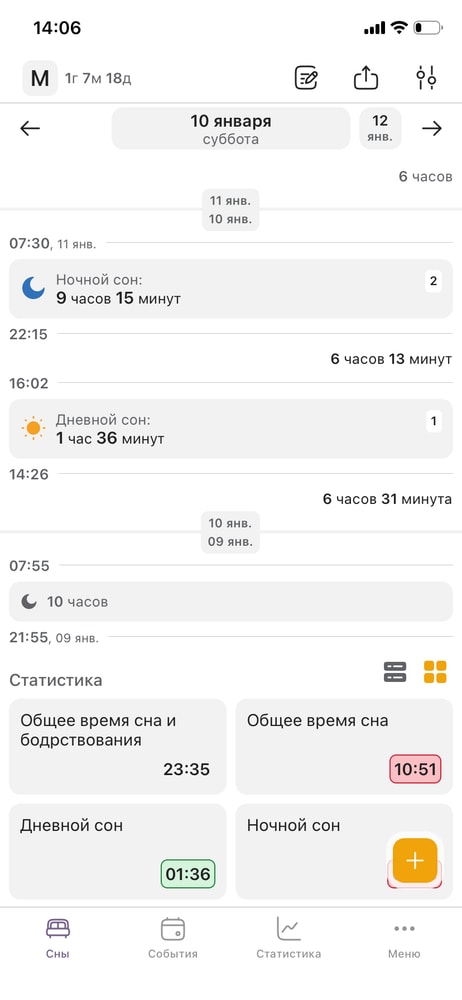Open the filter settings sliders

426,78
